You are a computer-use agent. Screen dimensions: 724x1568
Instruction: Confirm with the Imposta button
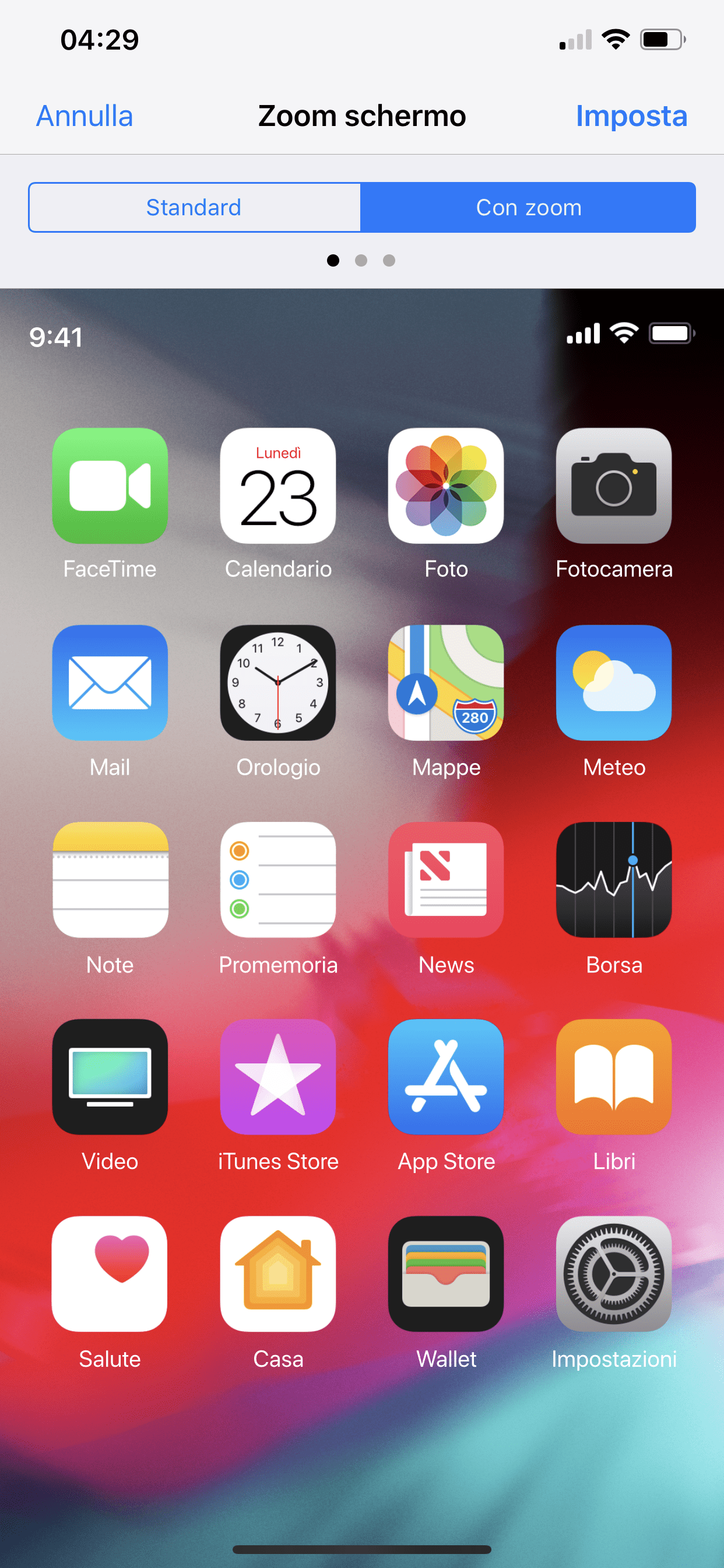pos(631,116)
